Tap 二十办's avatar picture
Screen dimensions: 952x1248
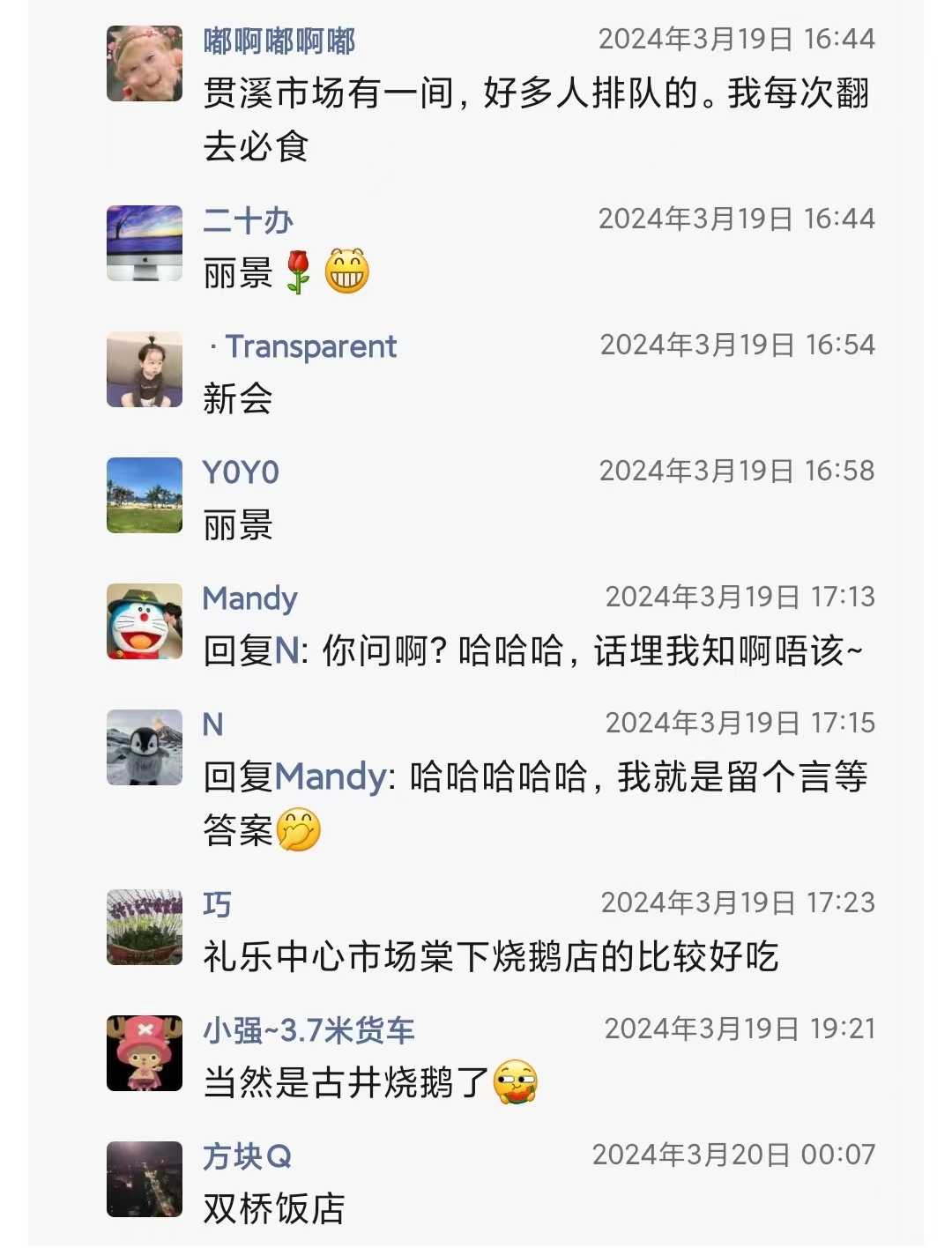click(x=145, y=243)
